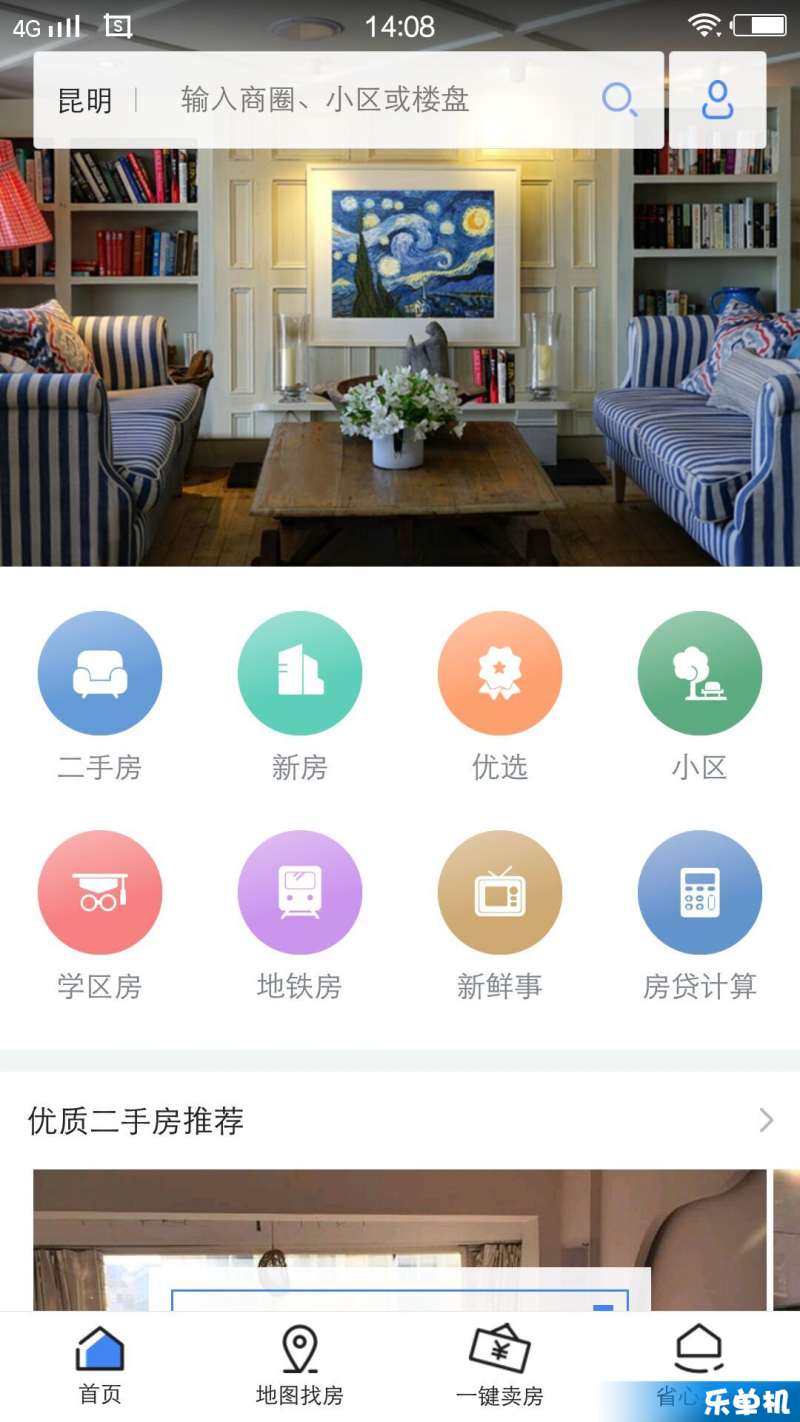This screenshot has width=800, height=1422.
Task: Expand 优质二手房推荐 via the chevron
Action: pos(766,1120)
